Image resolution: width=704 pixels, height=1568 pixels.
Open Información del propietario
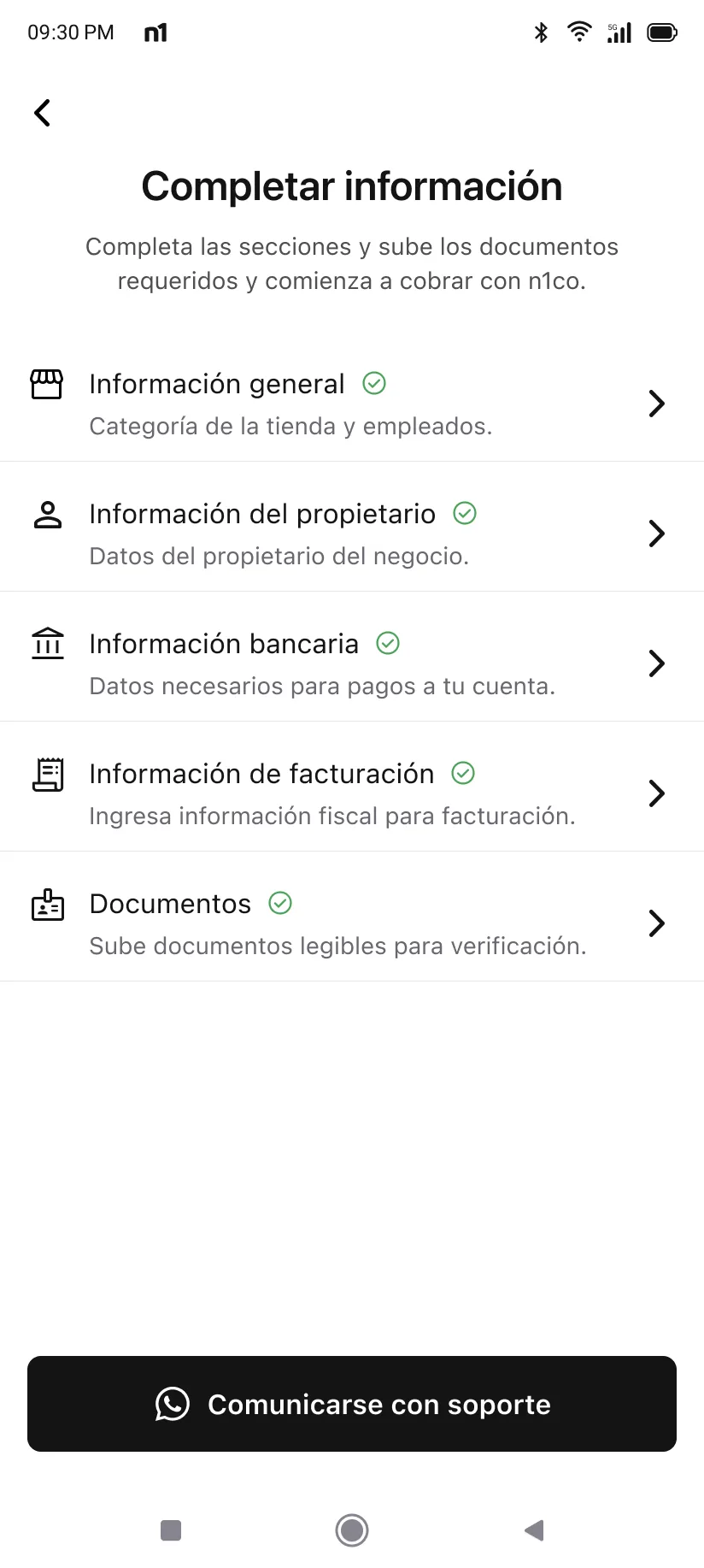pyautogui.click(x=350, y=533)
